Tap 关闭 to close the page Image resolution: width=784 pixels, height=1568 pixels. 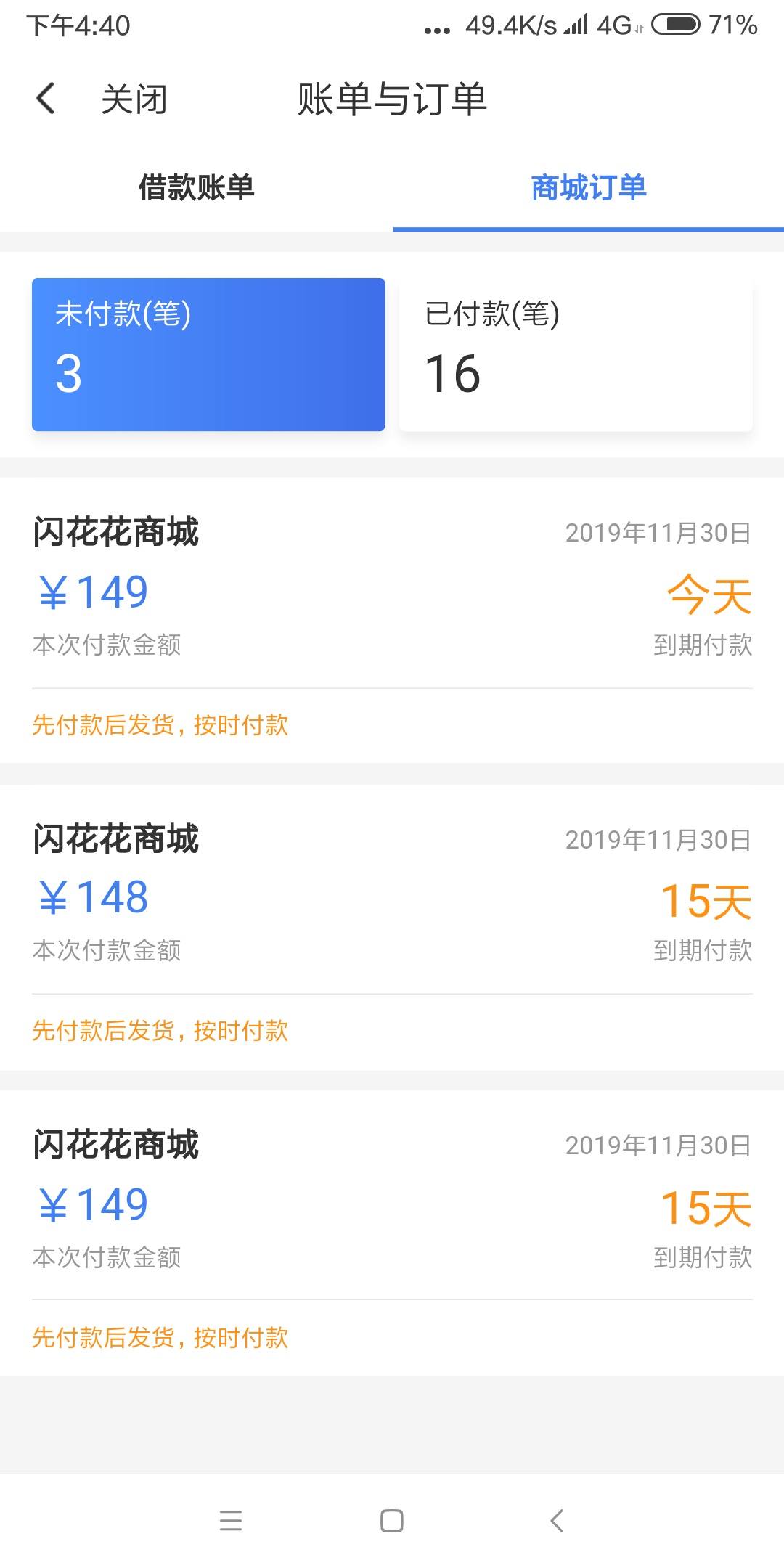click(x=134, y=99)
